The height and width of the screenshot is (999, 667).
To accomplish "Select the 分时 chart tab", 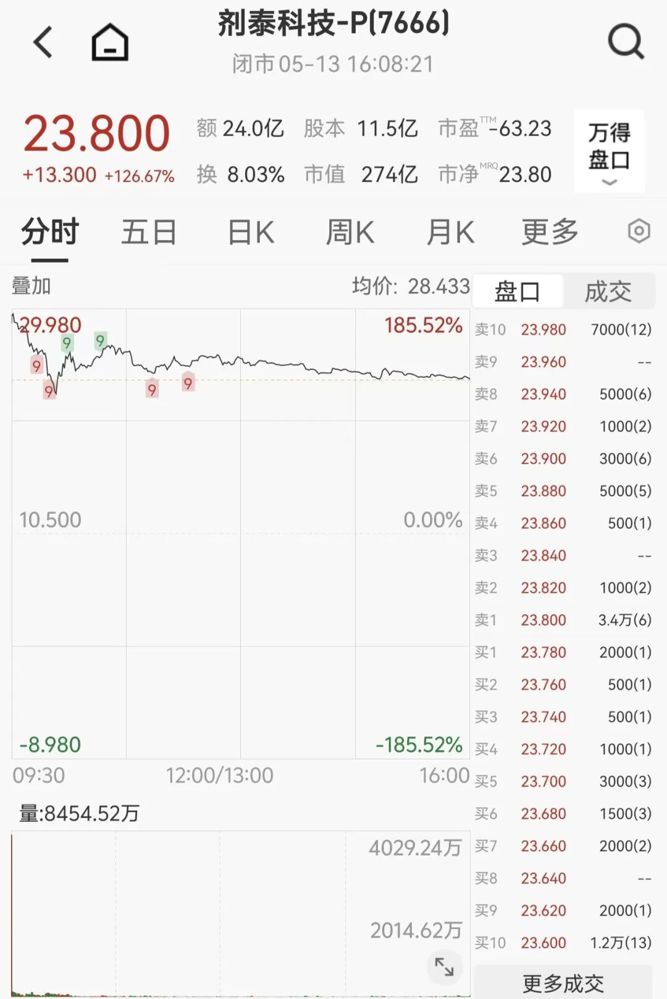I will coord(50,232).
